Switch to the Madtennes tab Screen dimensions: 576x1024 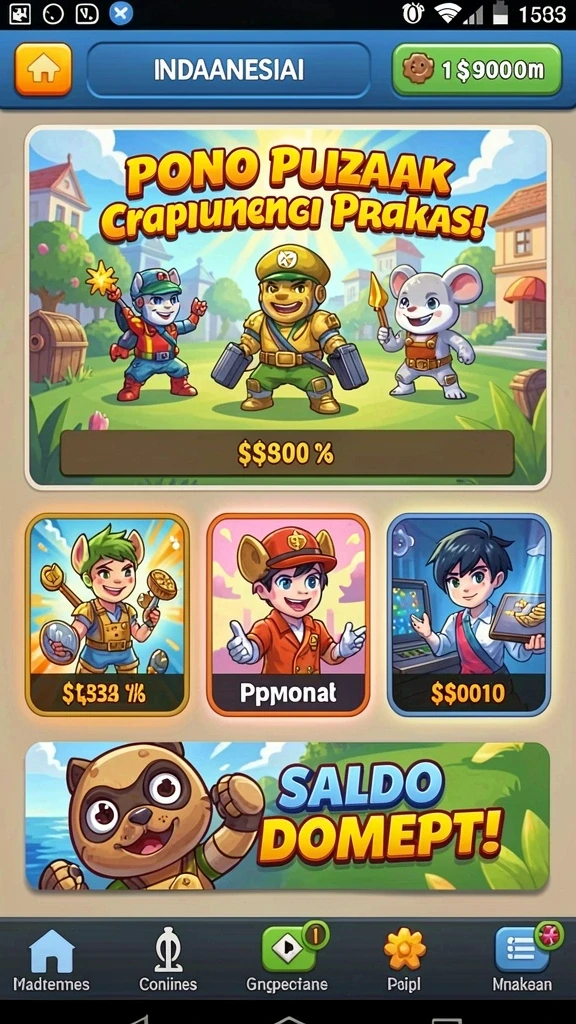click(x=52, y=960)
